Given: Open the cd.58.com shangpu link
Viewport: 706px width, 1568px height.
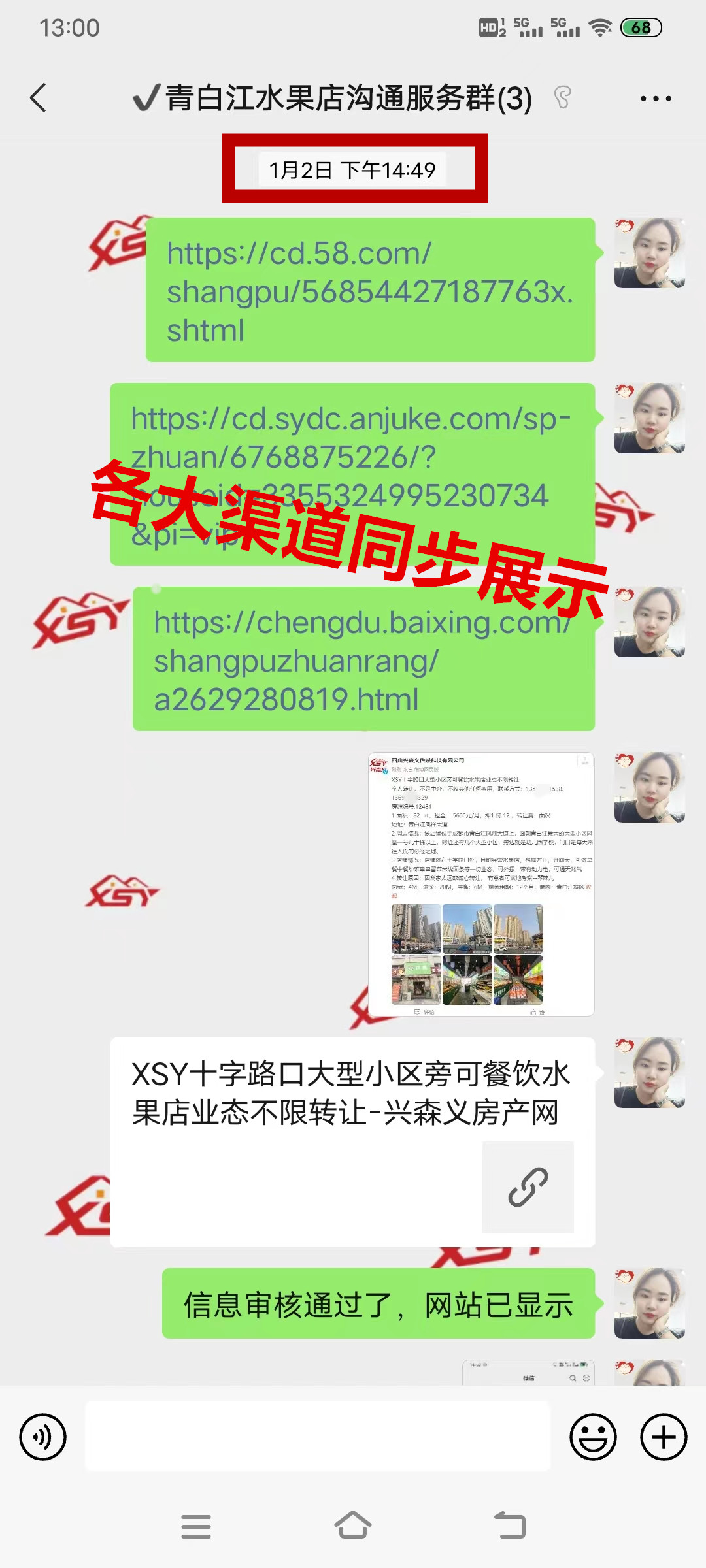Looking at the screenshot, I should click(x=369, y=291).
